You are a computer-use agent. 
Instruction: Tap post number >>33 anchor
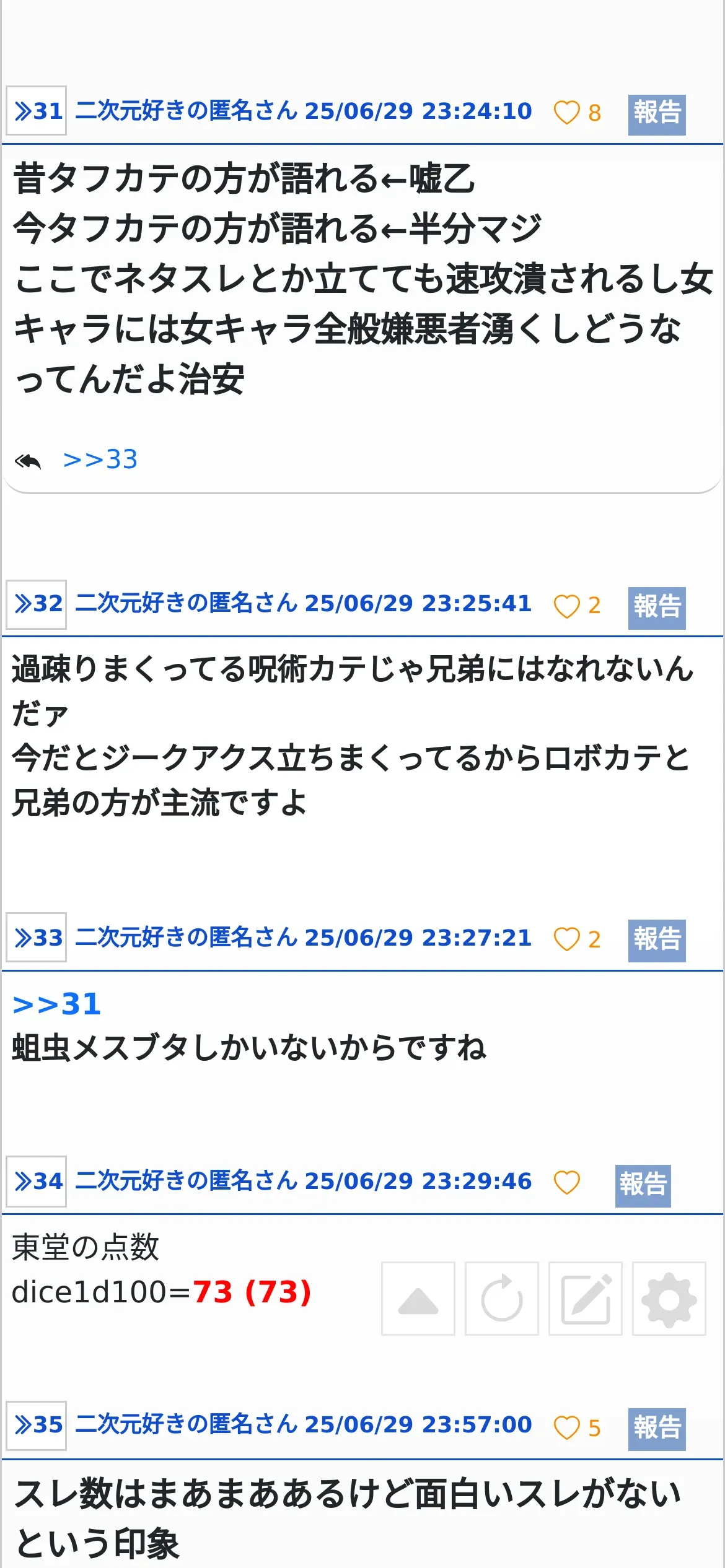(36, 938)
